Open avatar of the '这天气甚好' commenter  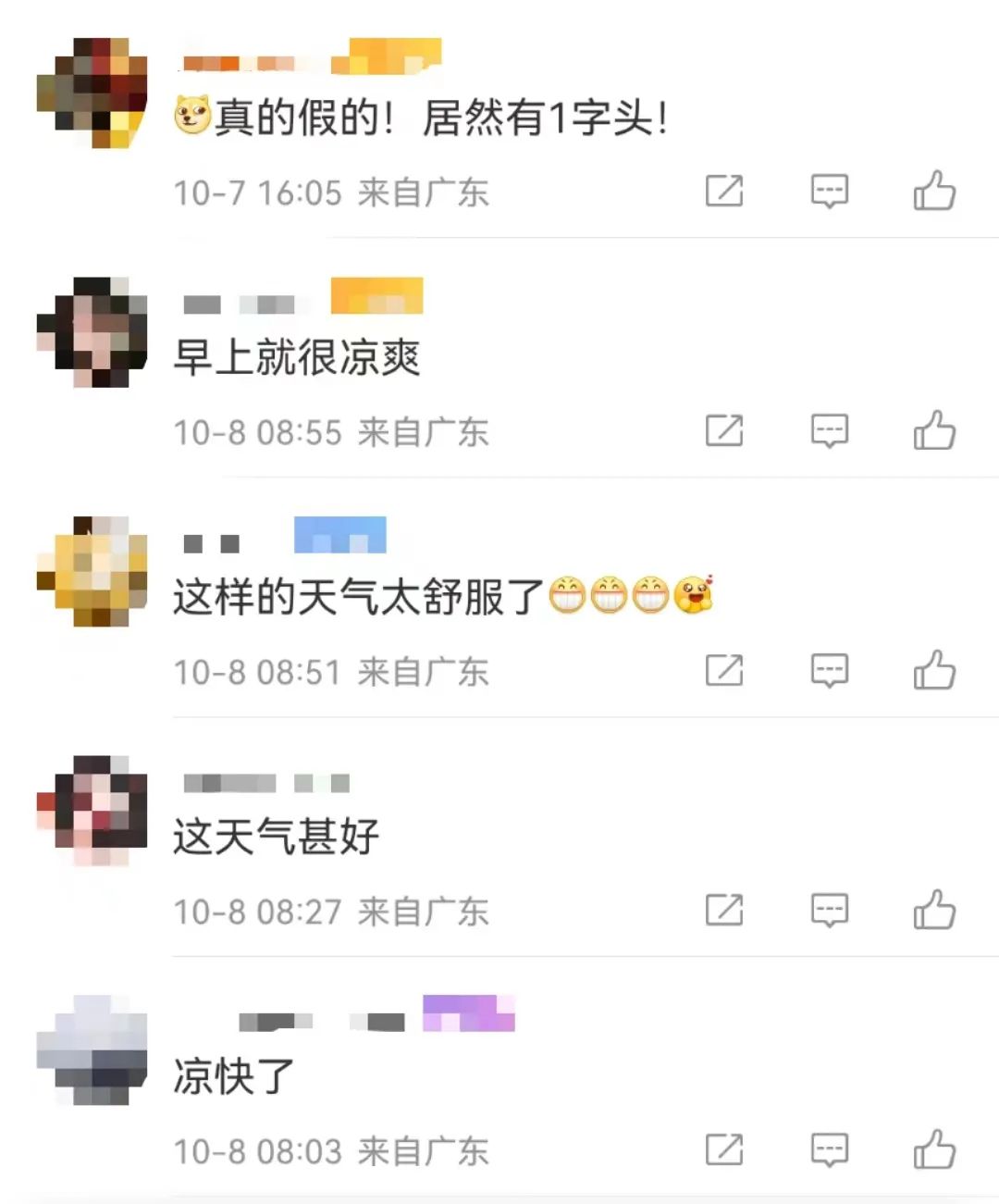(92, 811)
